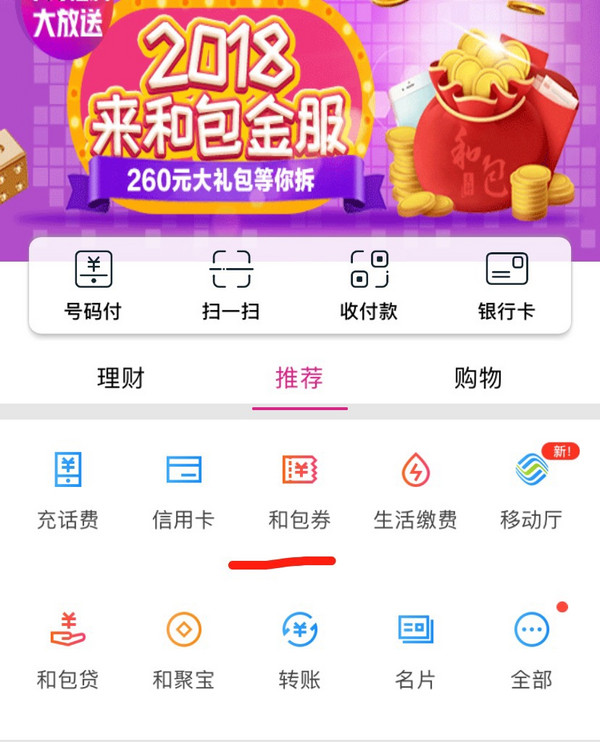Open 和包贷 loan service

[x=68, y=650]
